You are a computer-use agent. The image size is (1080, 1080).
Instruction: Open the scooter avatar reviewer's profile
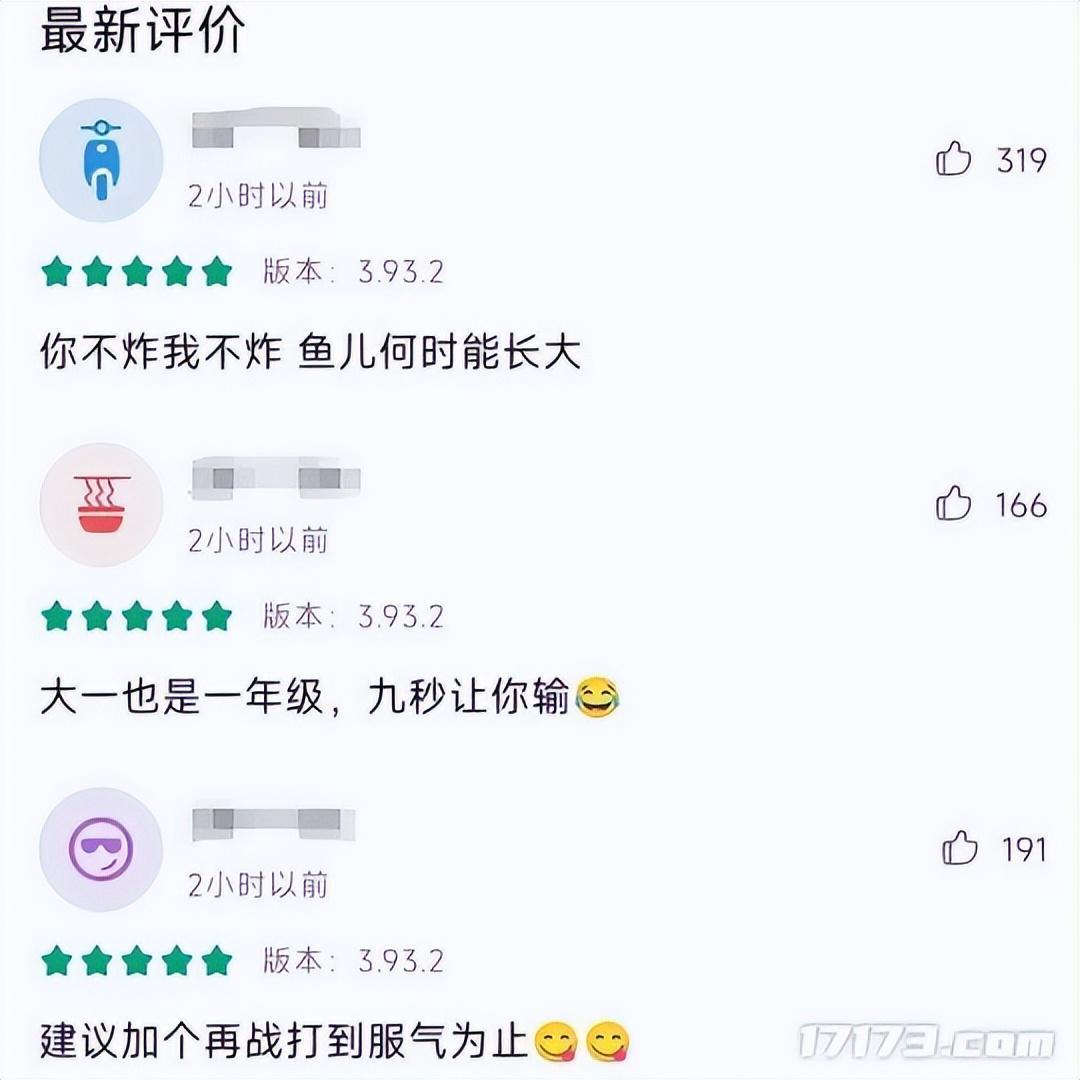click(101, 160)
